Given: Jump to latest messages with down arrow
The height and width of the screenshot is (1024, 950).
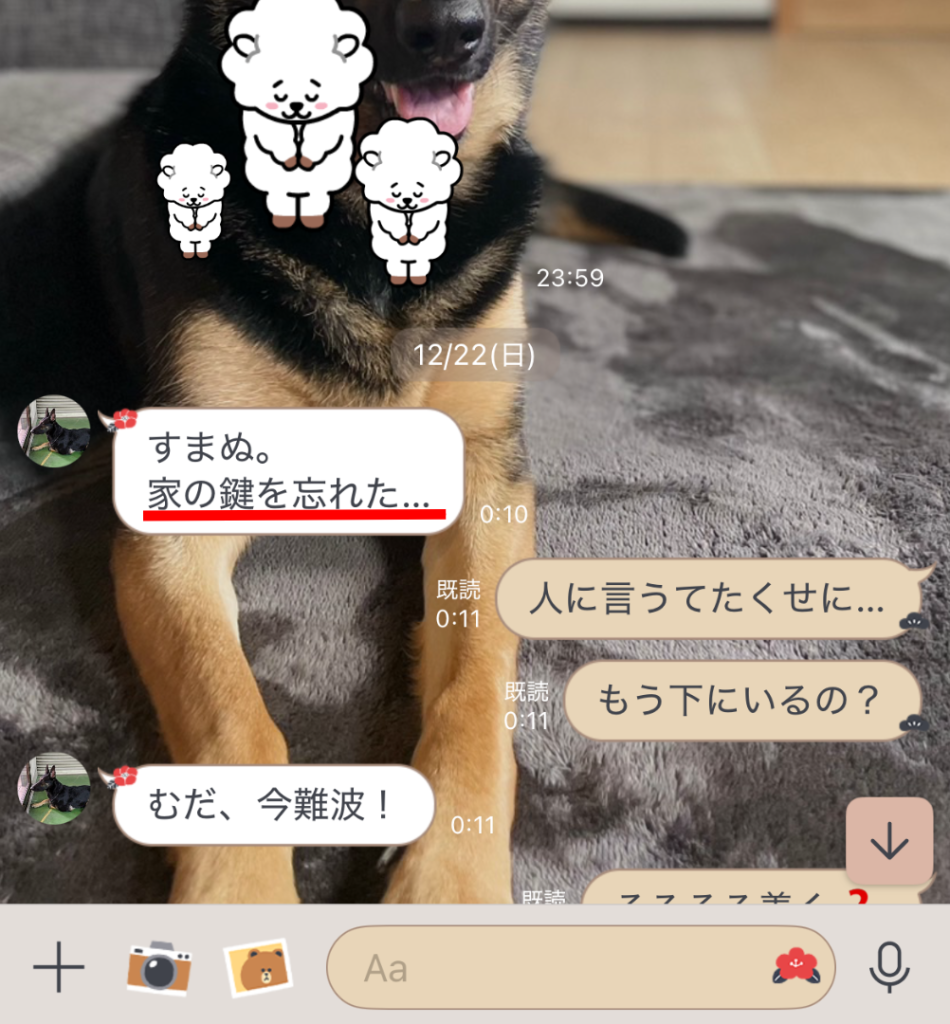Looking at the screenshot, I should pos(889,842).
